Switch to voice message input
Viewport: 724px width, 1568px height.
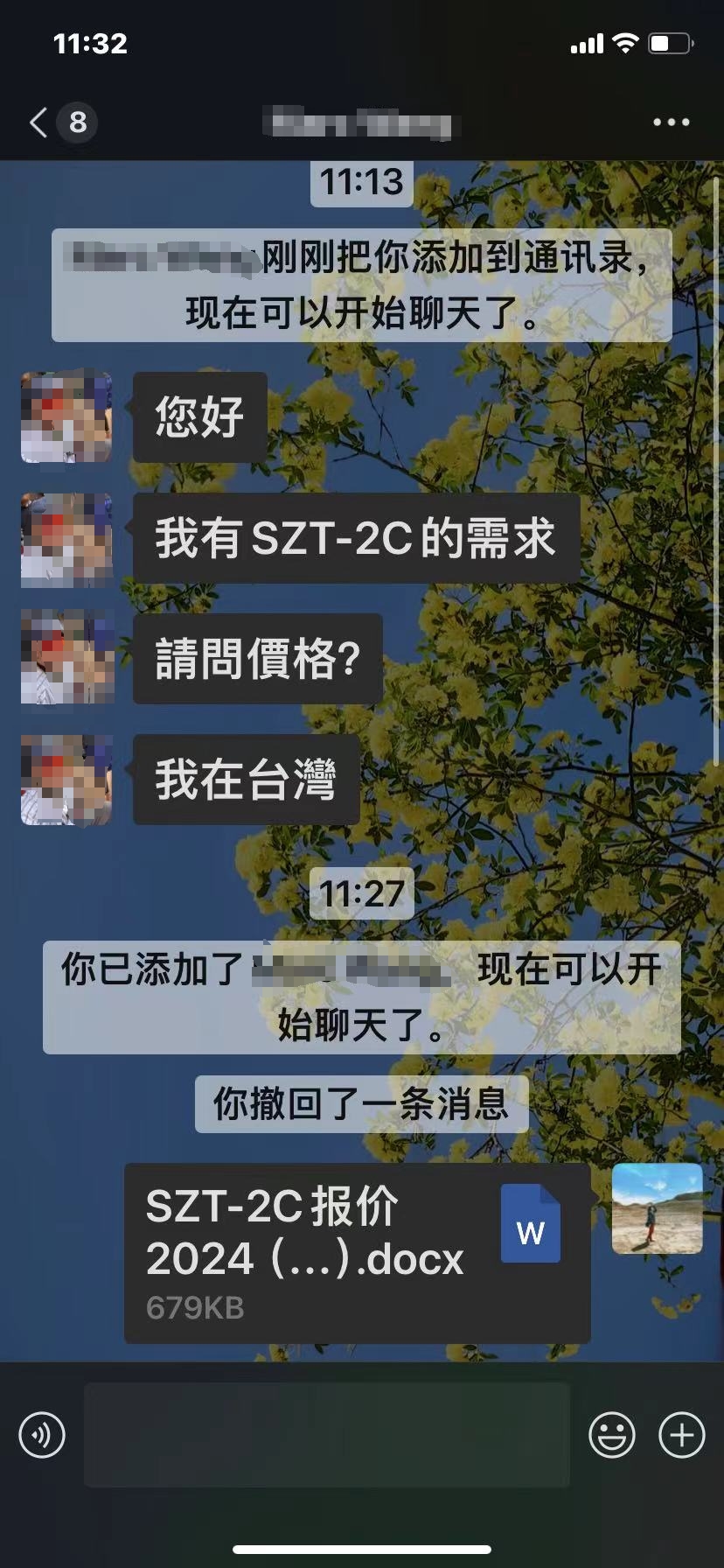click(42, 1435)
